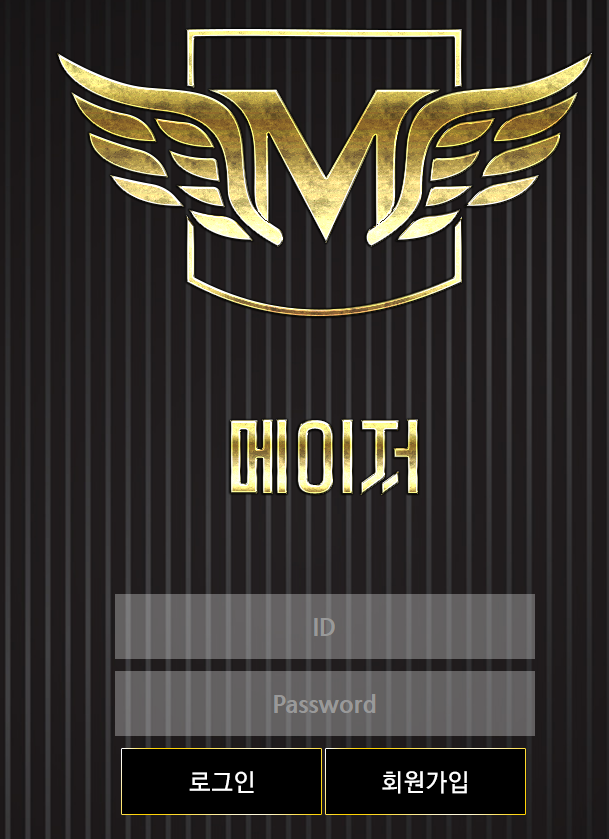Focus the Password field
This screenshot has width=609, height=839.
[x=324, y=704]
